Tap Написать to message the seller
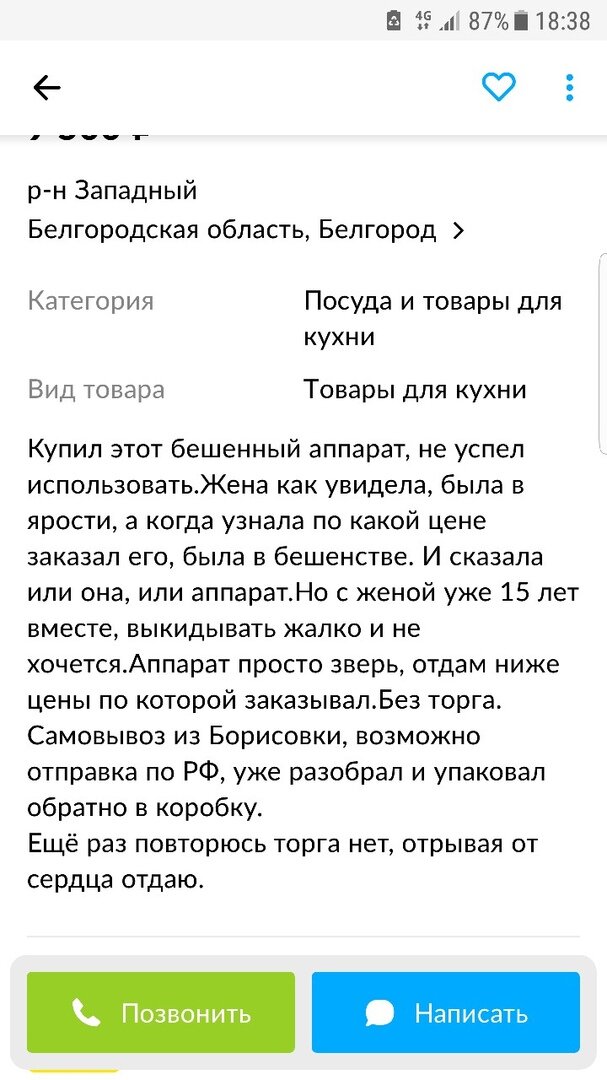 click(x=446, y=1012)
